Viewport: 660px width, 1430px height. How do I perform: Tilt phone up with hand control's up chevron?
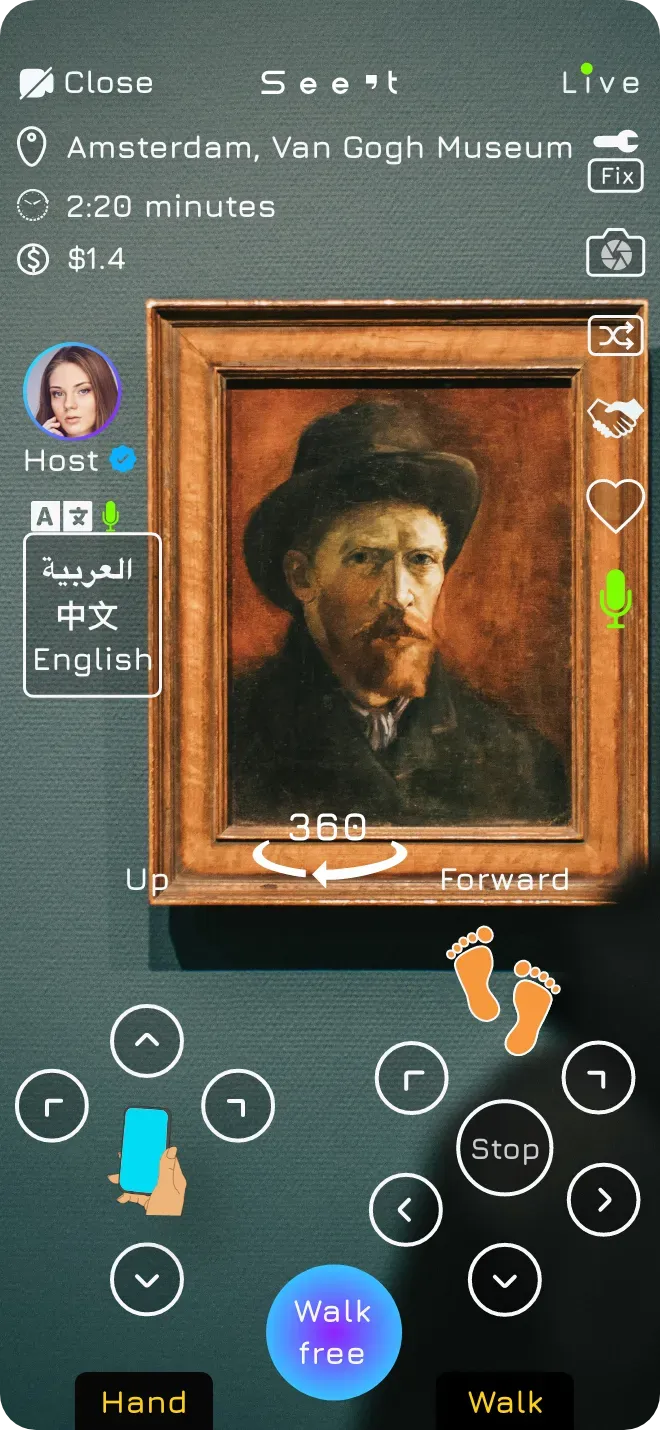[x=147, y=1041]
